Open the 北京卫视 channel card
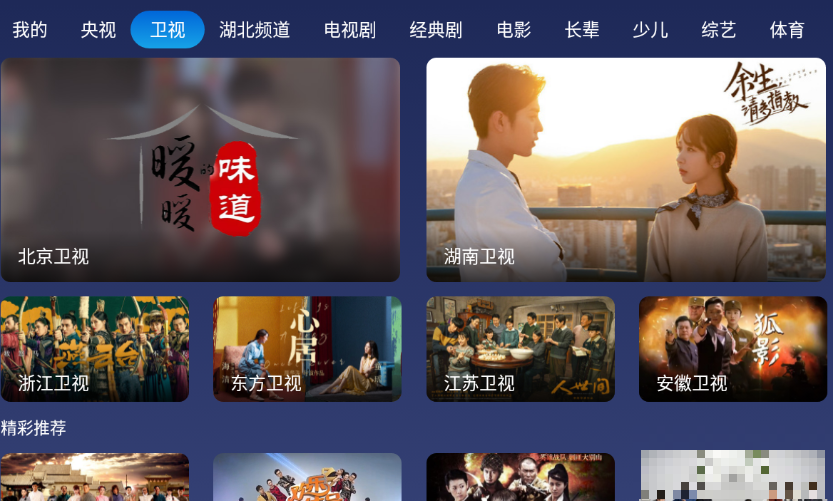The height and width of the screenshot is (501, 833). point(200,170)
